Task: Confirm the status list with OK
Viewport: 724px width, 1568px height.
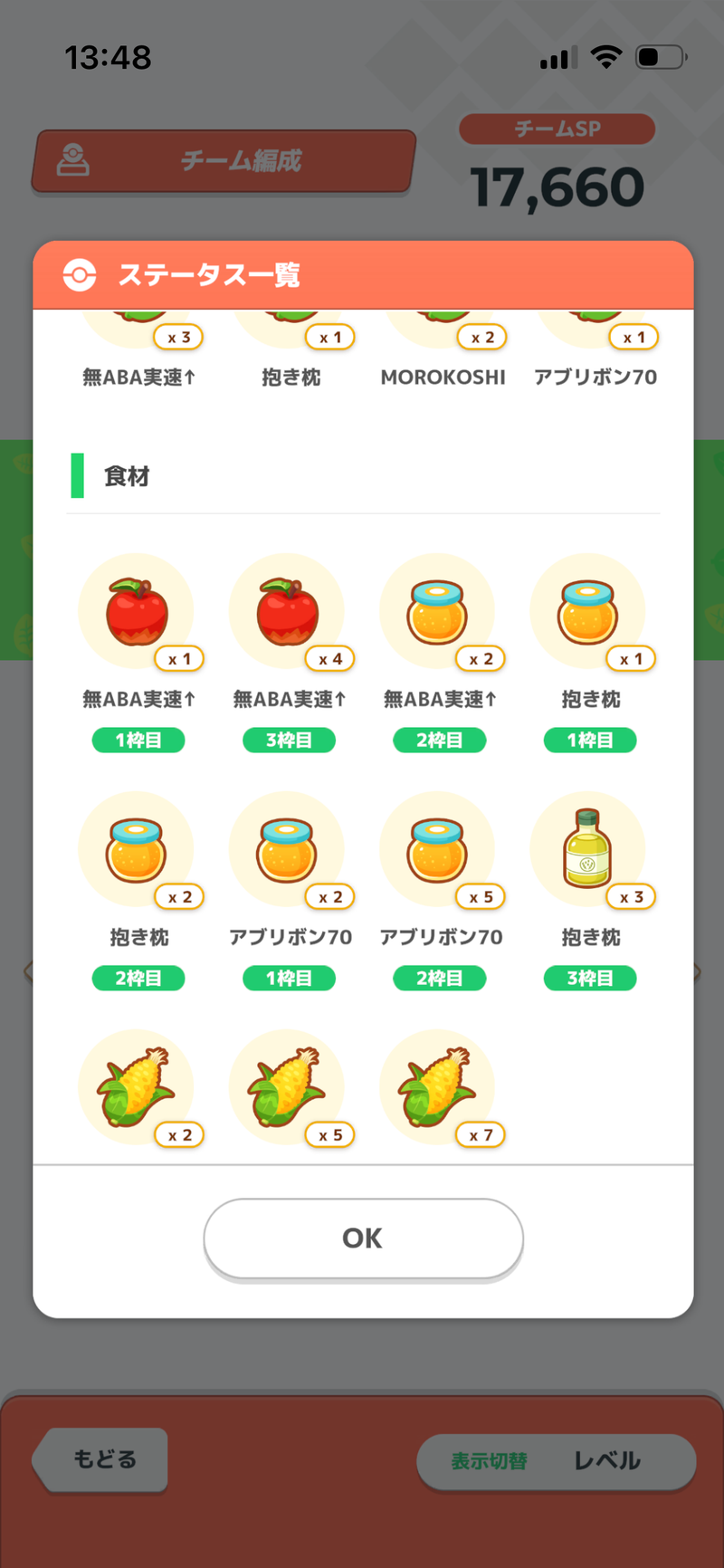Action: (x=363, y=1238)
